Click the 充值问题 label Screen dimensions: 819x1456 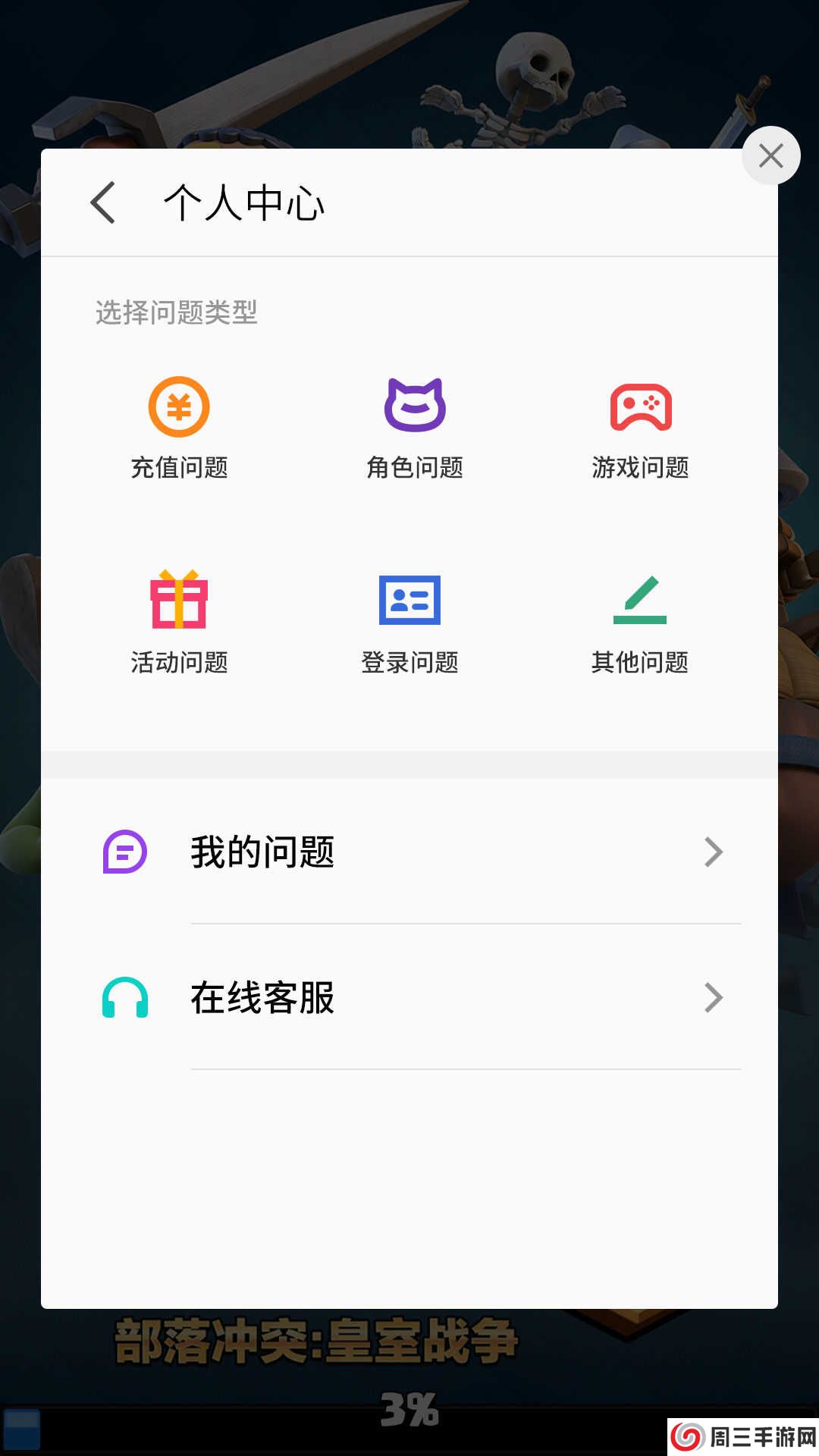click(x=179, y=469)
